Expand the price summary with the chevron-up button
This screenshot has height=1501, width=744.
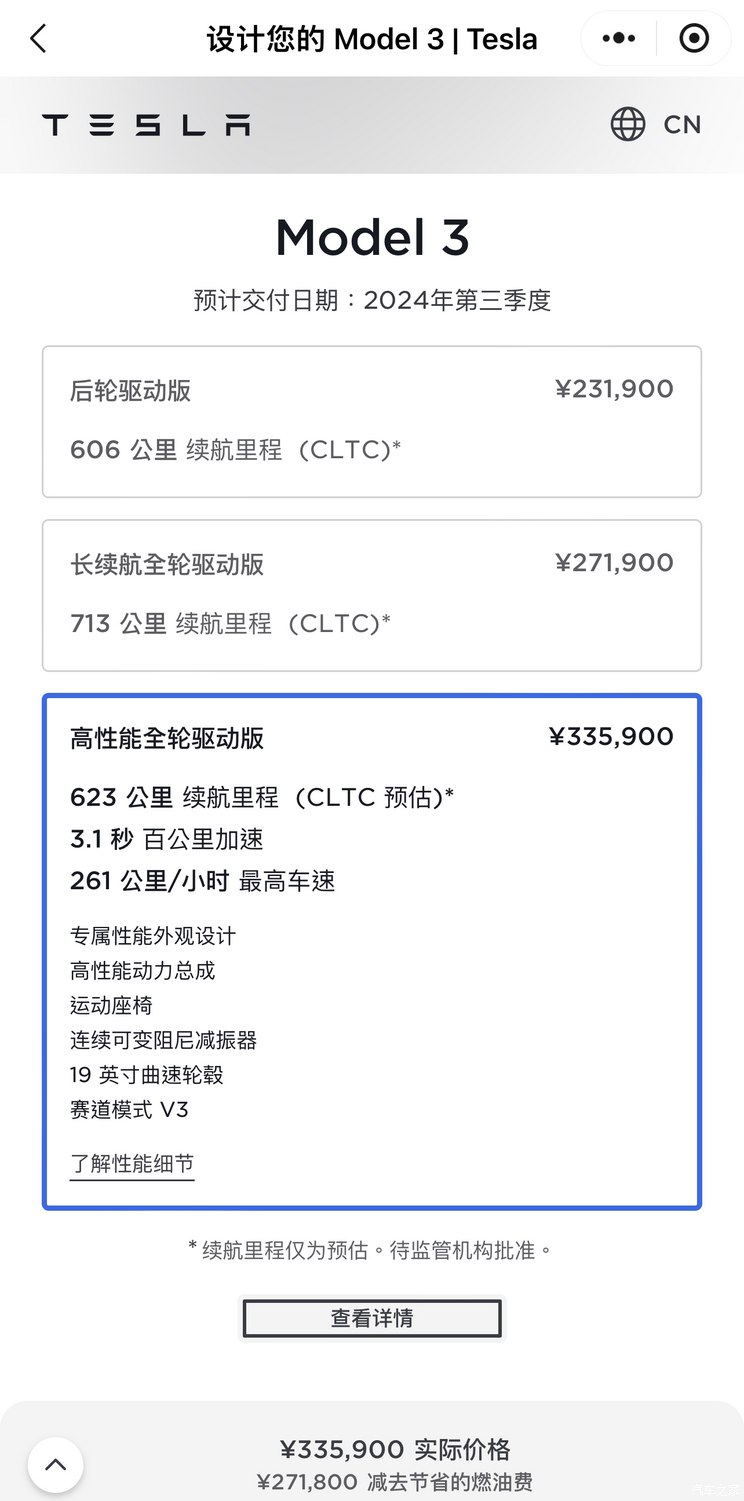(56, 1465)
